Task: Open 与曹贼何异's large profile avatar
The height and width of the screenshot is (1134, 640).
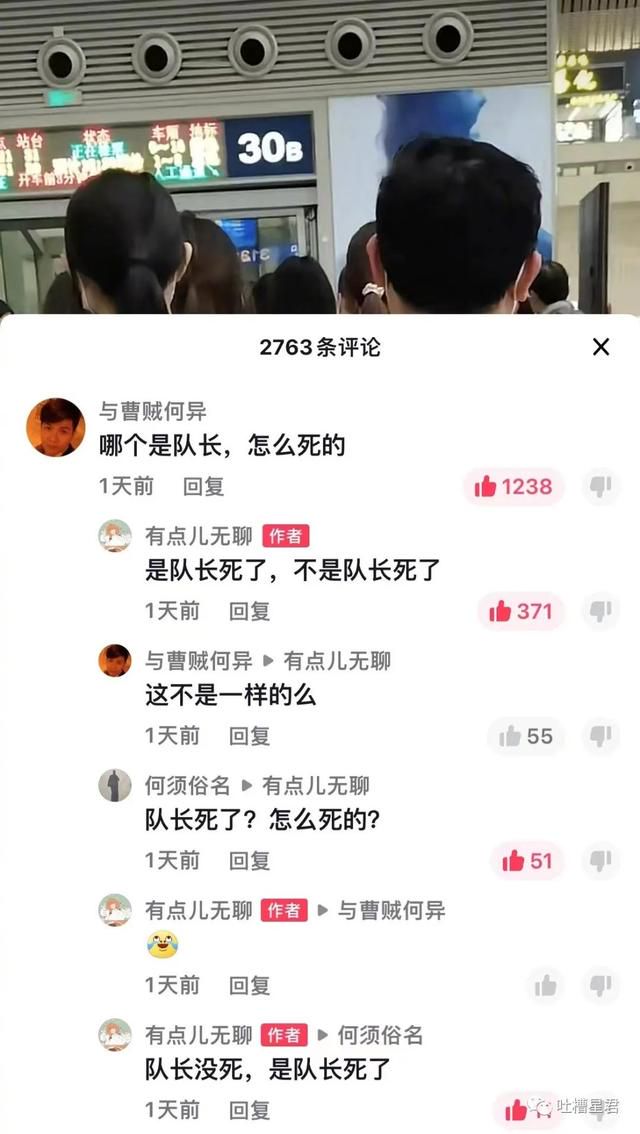Action: (56, 427)
